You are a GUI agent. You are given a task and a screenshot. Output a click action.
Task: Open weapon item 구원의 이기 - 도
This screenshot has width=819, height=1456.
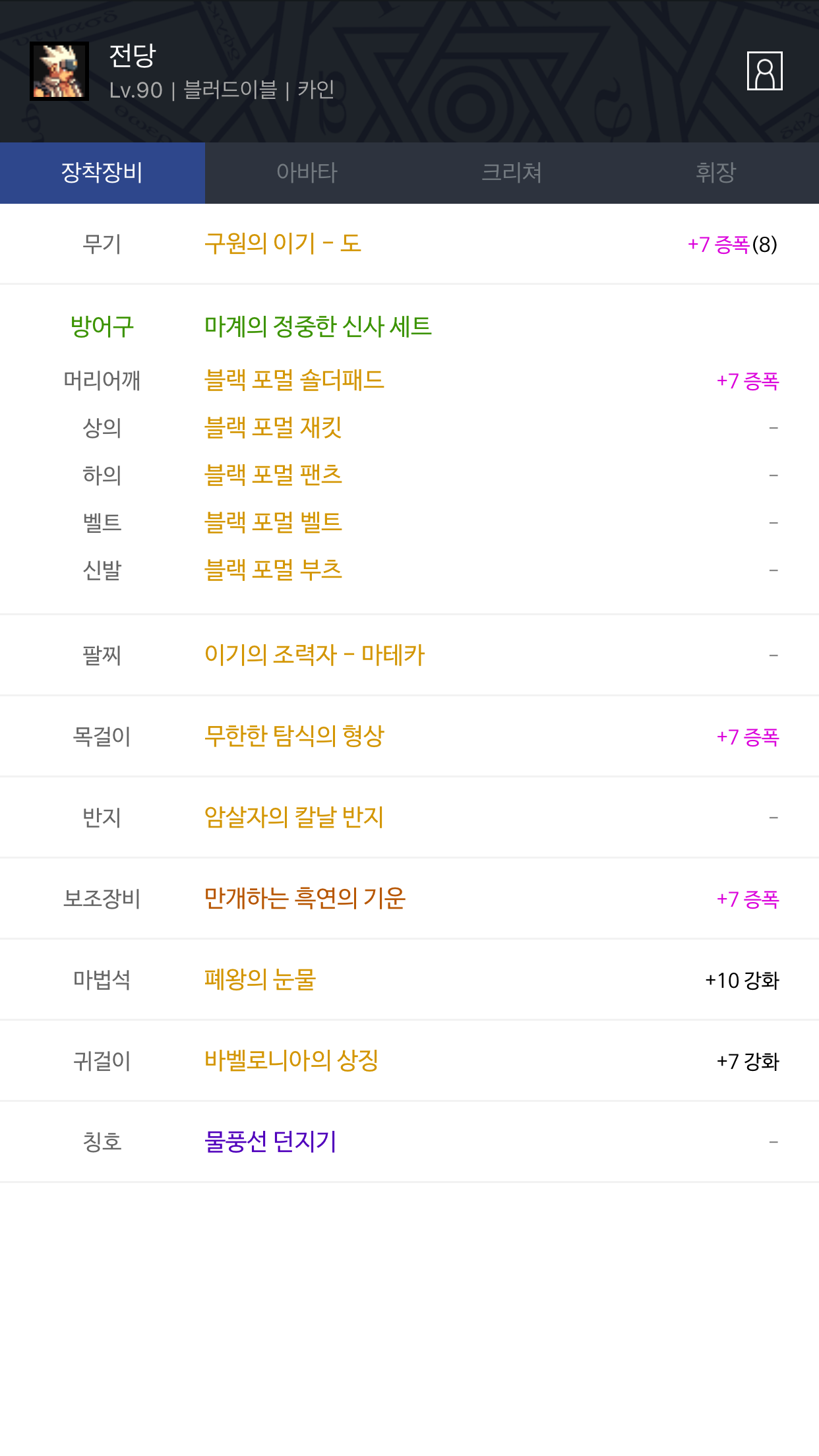coord(283,243)
